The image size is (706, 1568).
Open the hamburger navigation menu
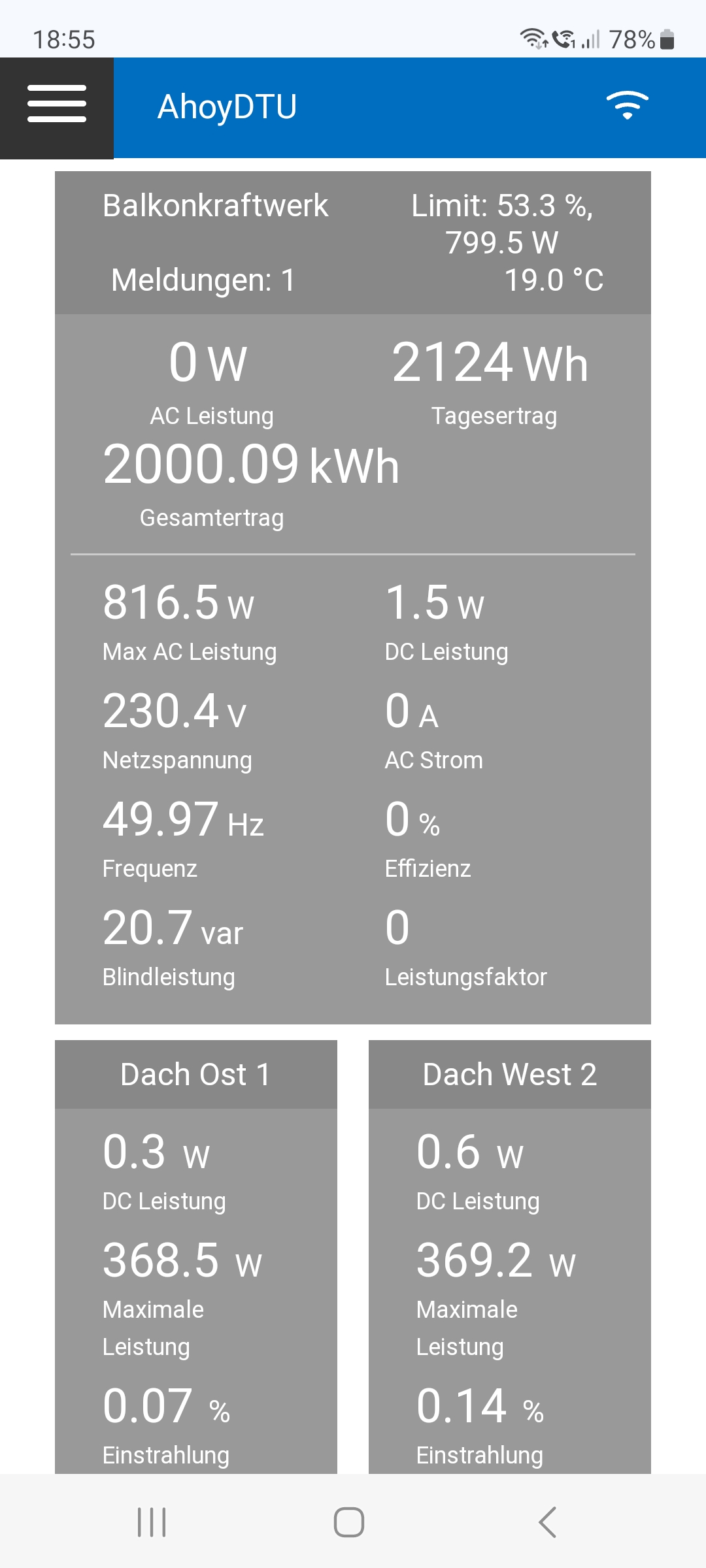[x=57, y=105]
